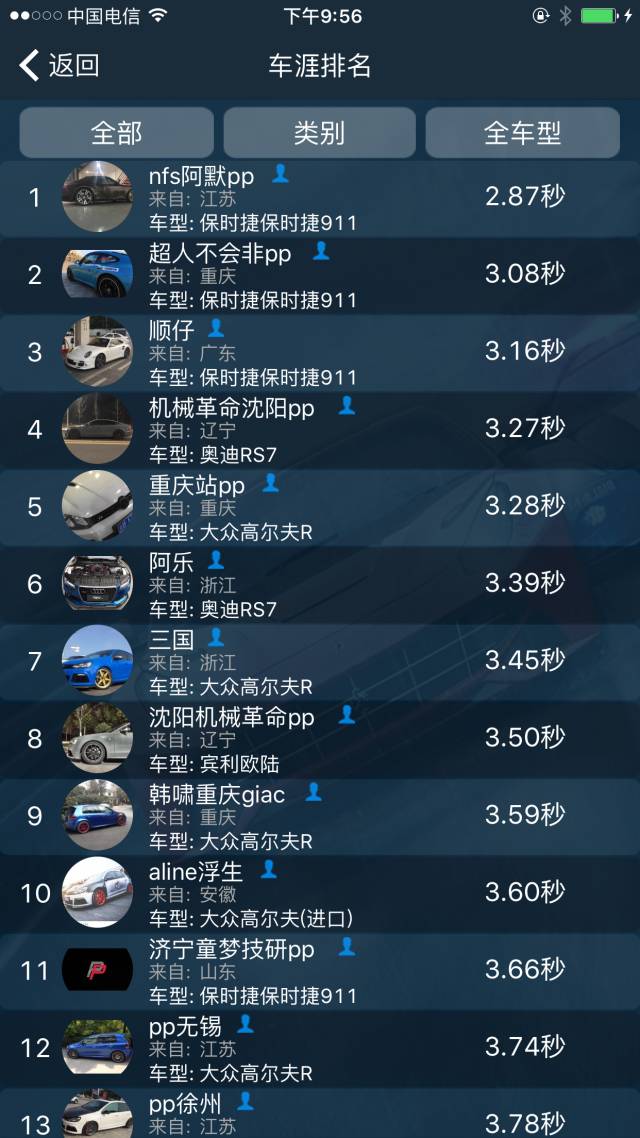This screenshot has height=1138, width=640.
Task: View 顺仔's ranking entry
Action: point(320,352)
